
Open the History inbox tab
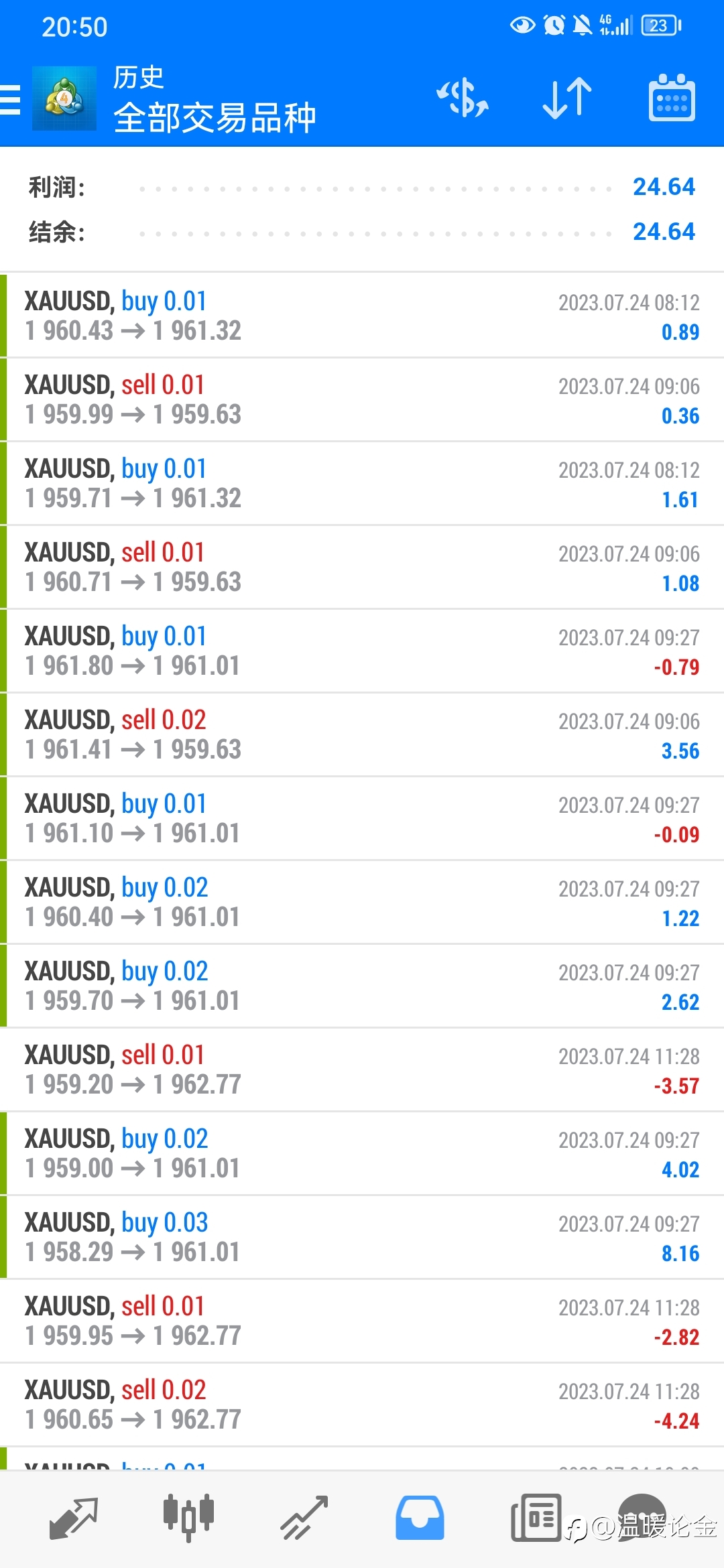click(x=420, y=1518)
